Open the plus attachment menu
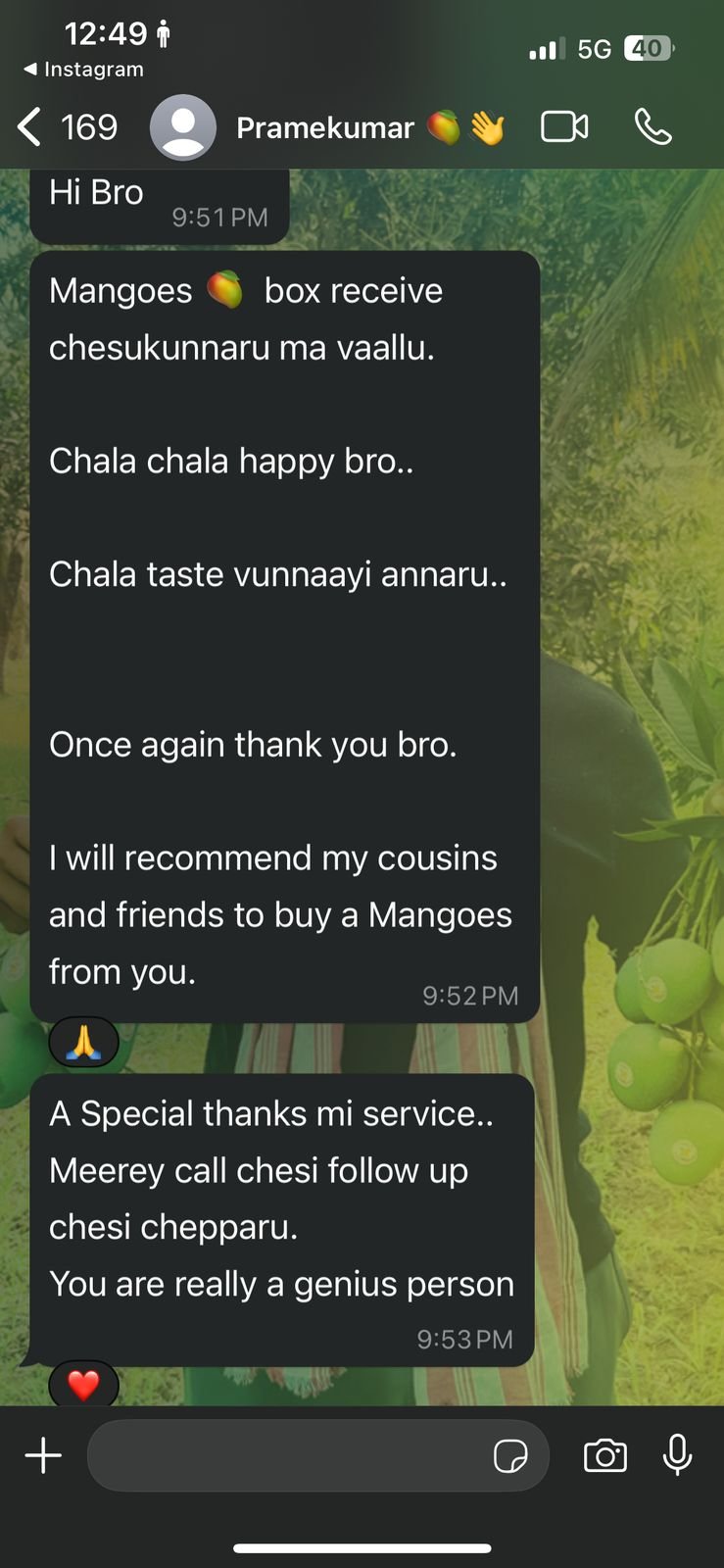This screenshot has height=1568, width=724. (43, 1455)
